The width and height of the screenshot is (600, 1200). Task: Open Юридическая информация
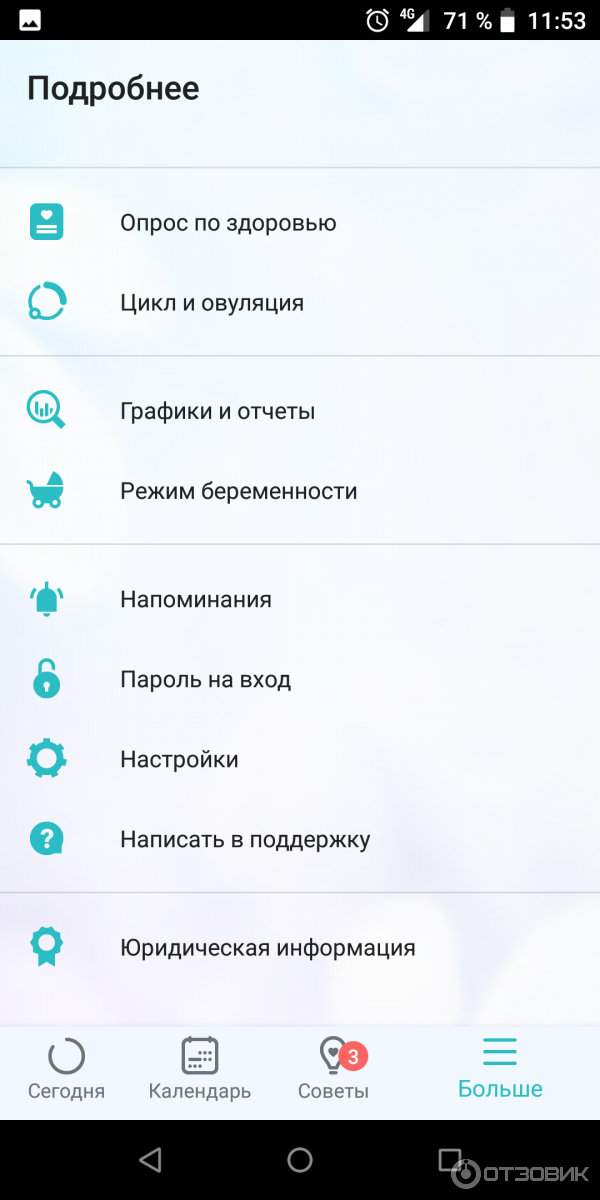pyautogui.click(x=267, y=948)
